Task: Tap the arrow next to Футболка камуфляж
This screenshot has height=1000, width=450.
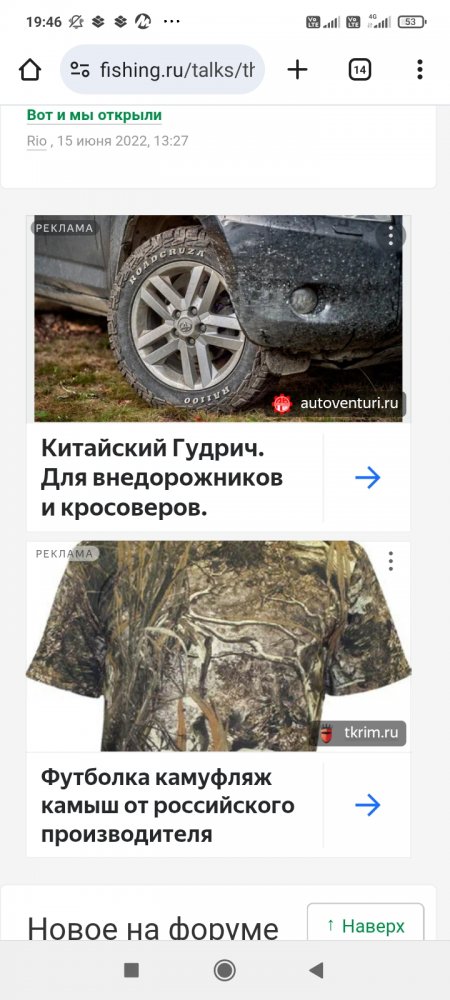Action: coord(368,805)
